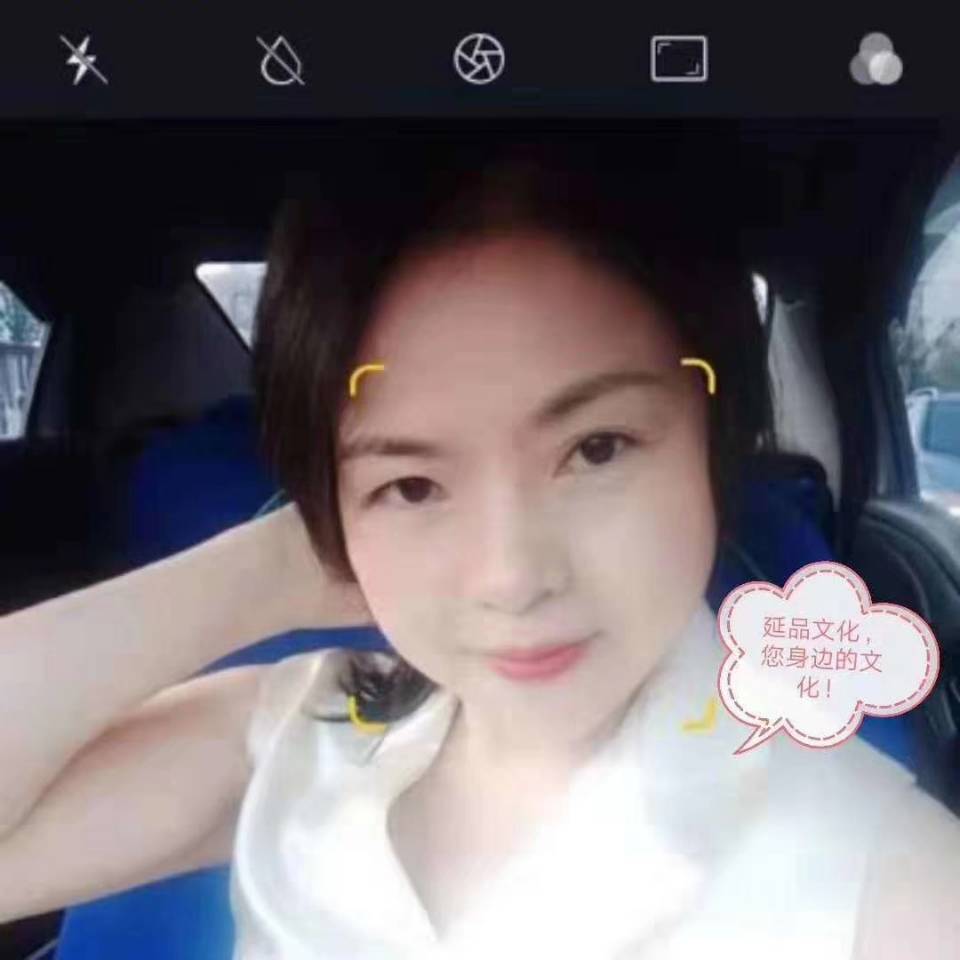
Task: Open the color filters icon
Action: 876,59
